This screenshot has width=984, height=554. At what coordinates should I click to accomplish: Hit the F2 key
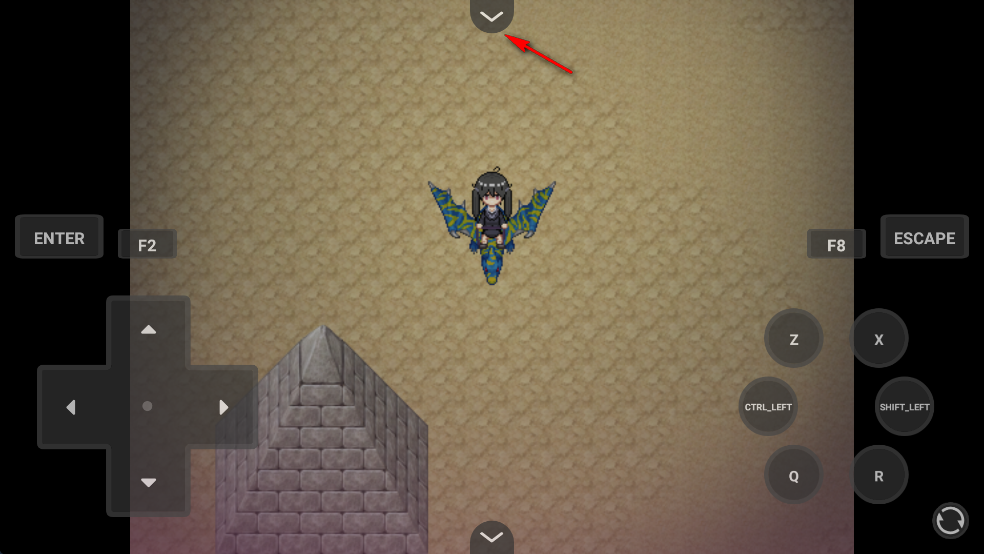(147, 245)
